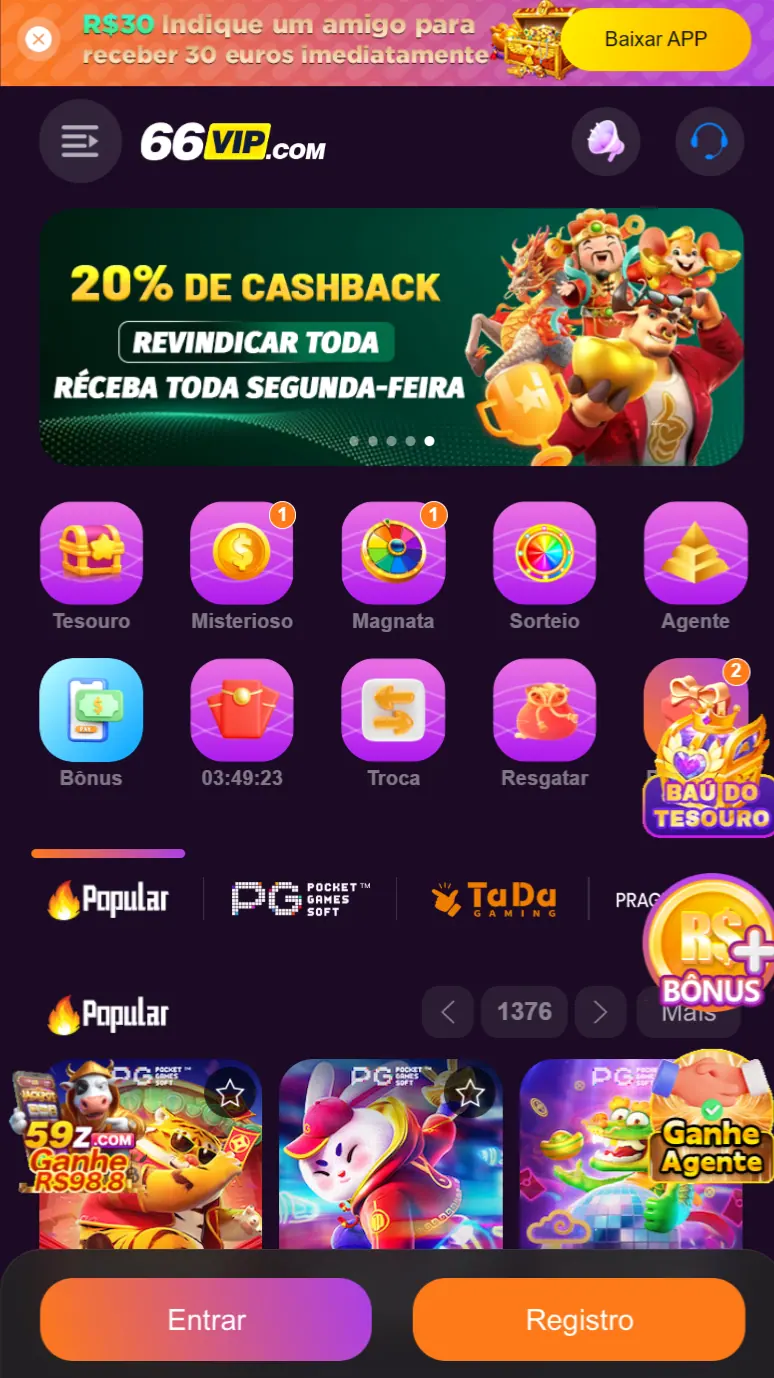Open the 20% cashback promo banner
The image size is (774, 1378).
[391, 336]
